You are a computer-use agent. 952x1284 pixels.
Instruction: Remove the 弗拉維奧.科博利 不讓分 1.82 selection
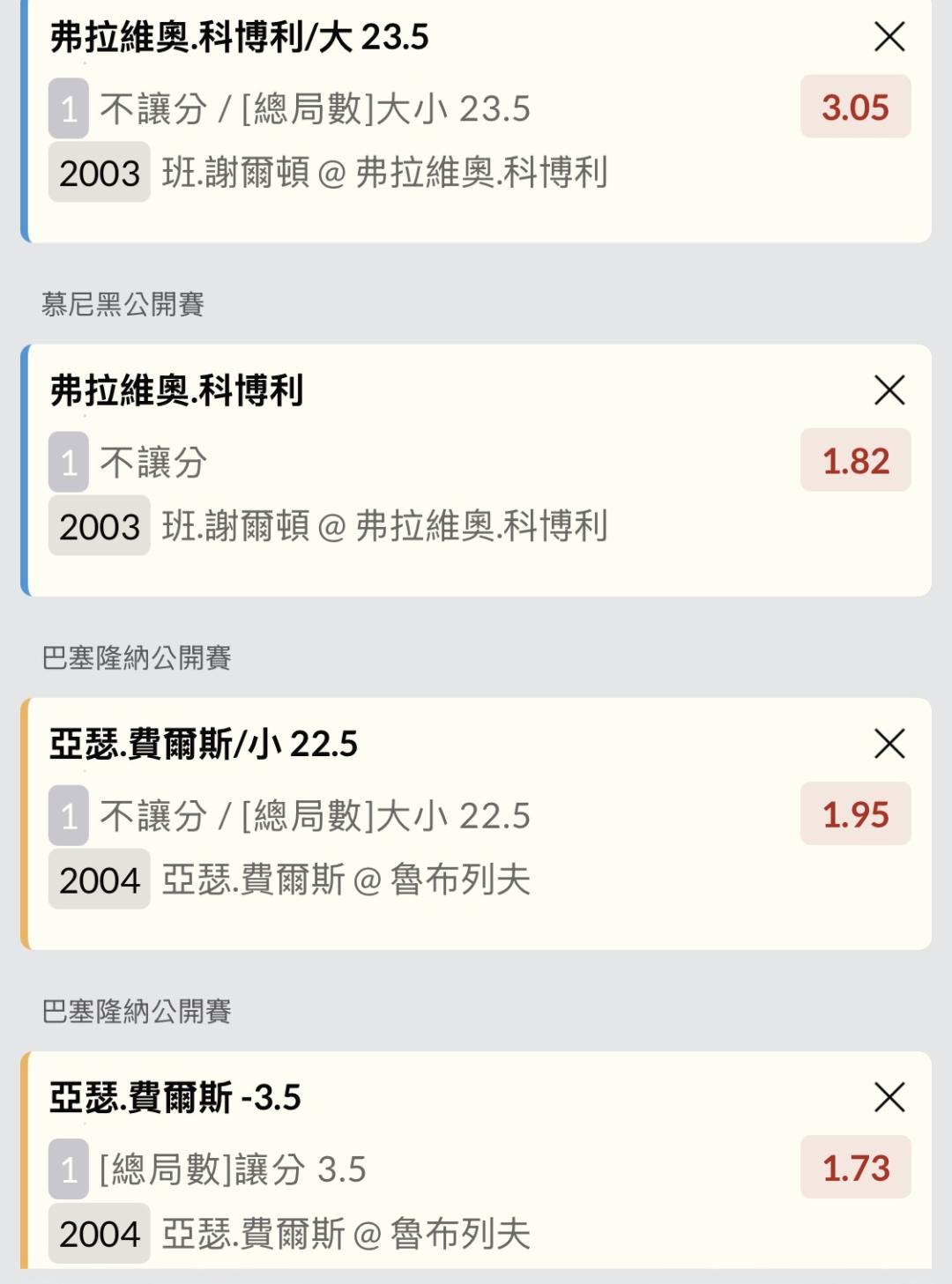889,390
